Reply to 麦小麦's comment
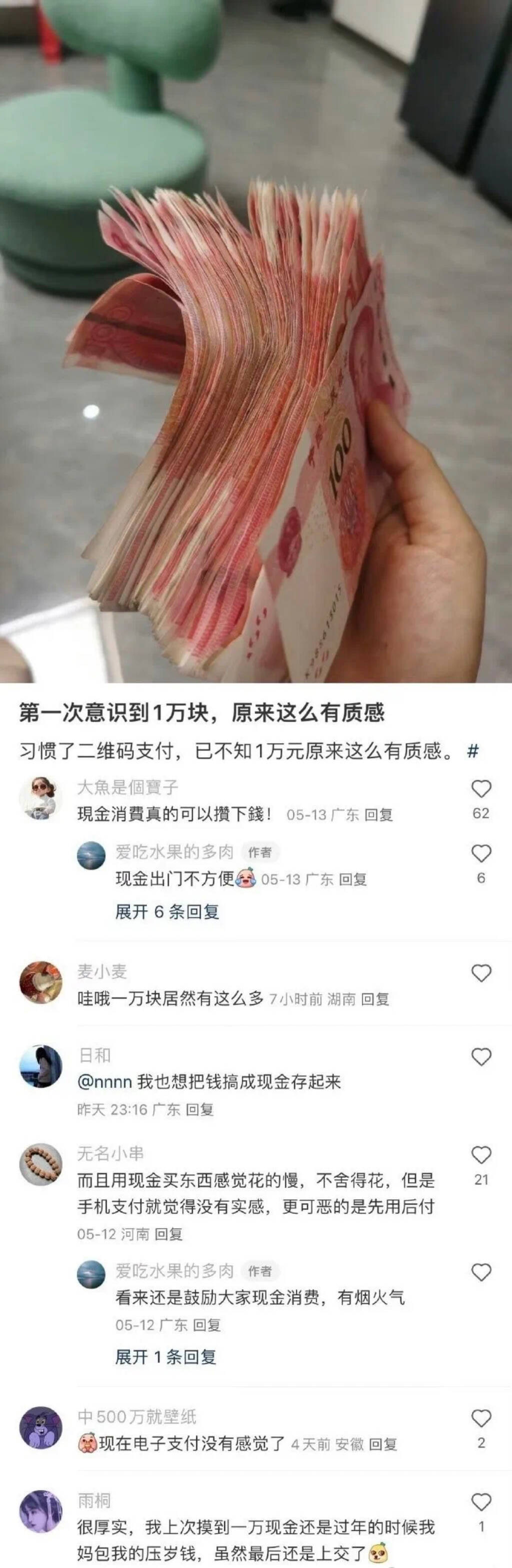The width and height of the screenshot is (512, 1568). (375, 999)
